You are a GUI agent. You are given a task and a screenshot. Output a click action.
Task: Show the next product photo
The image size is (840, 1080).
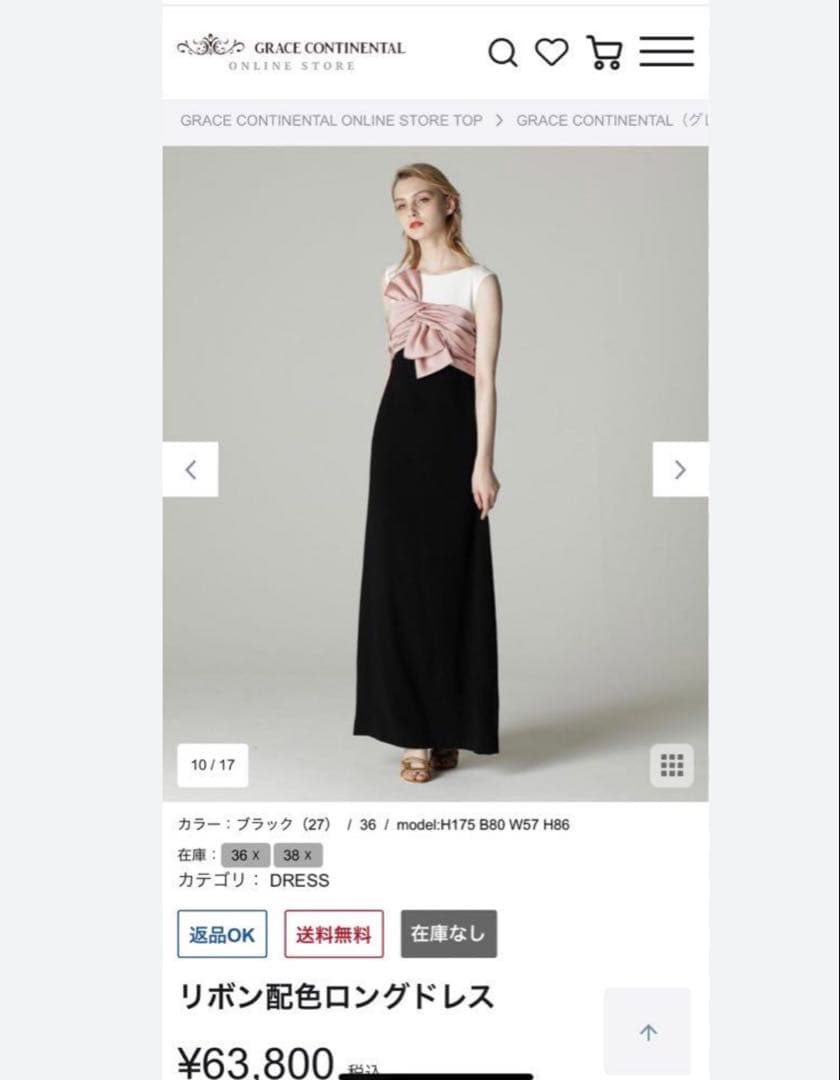pyautogui.click(x=680, y=469)
